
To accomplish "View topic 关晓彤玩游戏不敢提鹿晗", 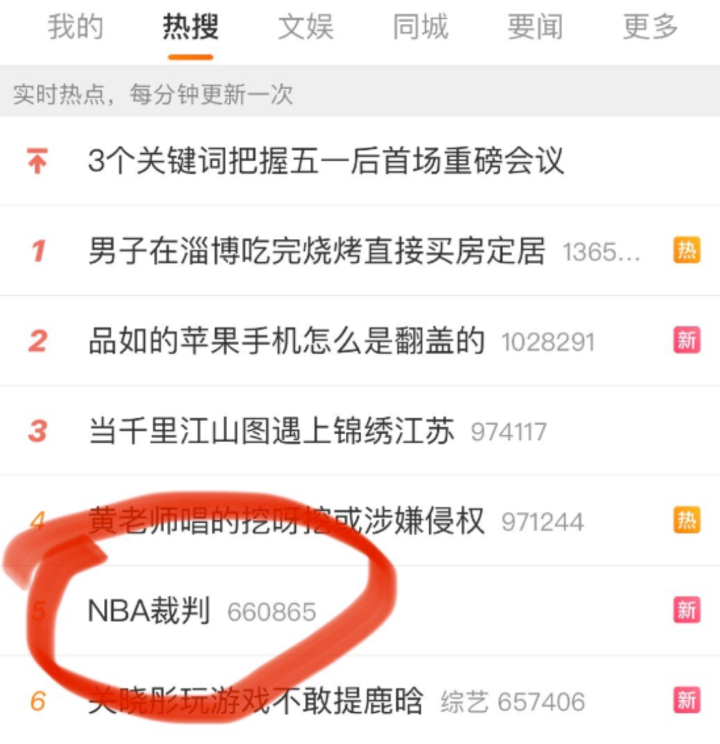I will point(256,701).
